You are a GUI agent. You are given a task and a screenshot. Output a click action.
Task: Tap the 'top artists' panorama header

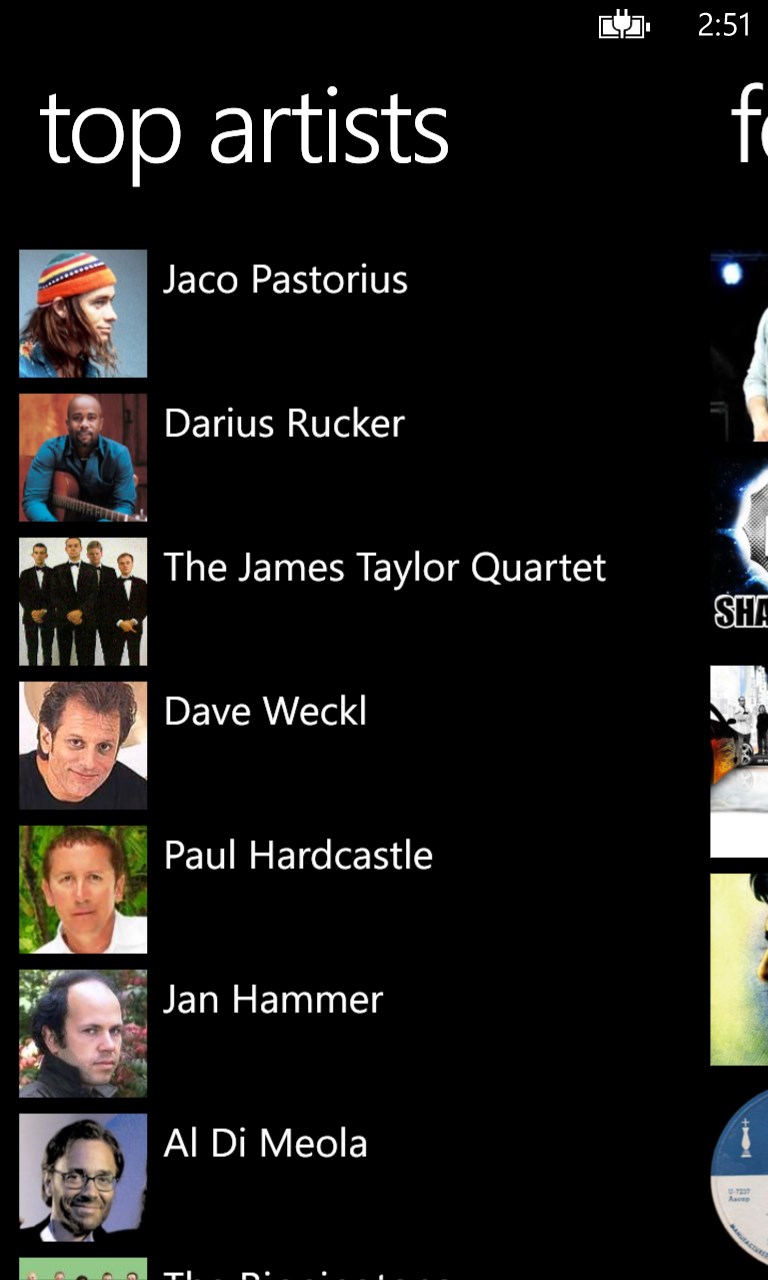(x=243, y=128)
